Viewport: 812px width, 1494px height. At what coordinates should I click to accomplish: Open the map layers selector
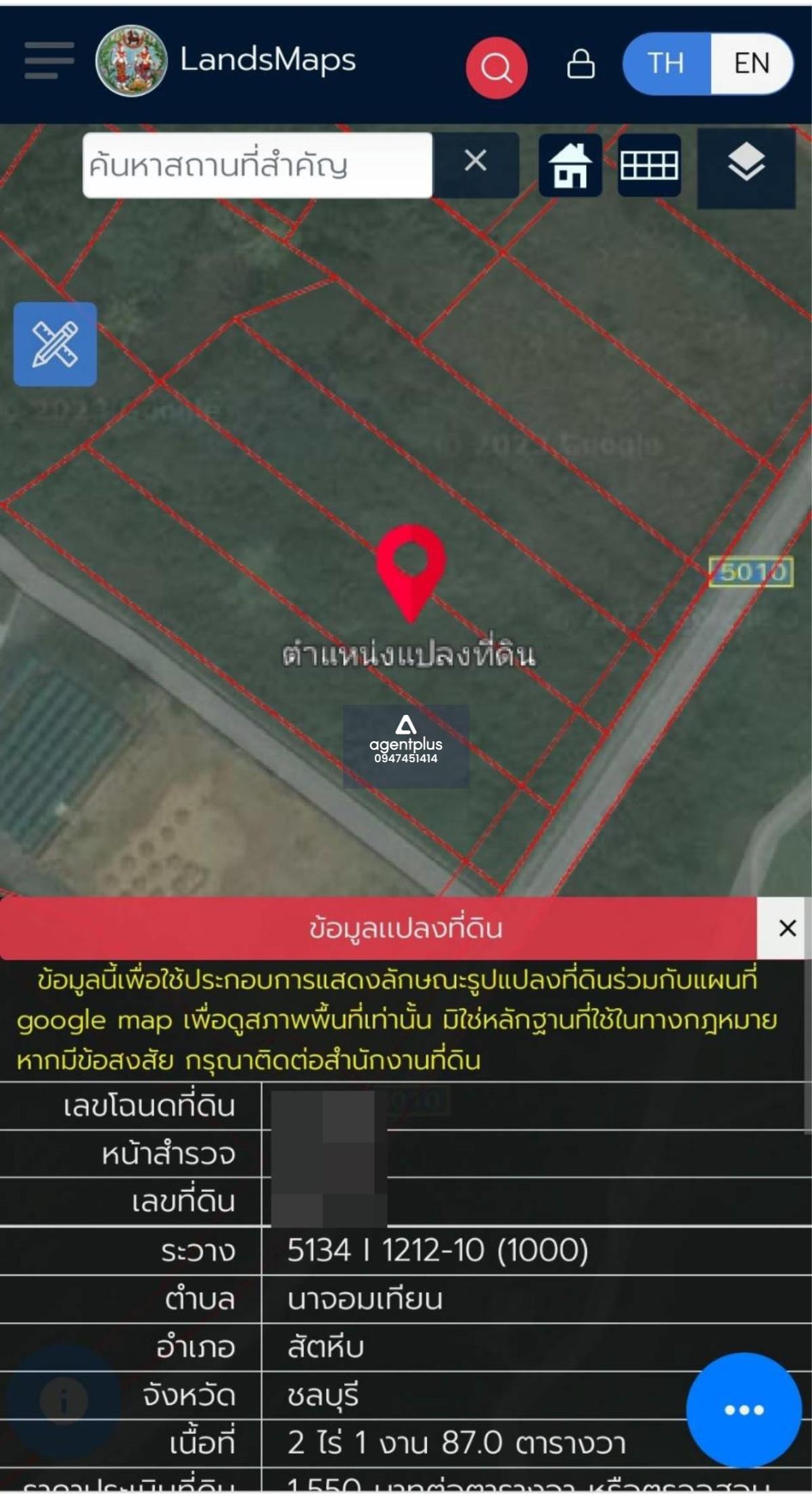746,167
